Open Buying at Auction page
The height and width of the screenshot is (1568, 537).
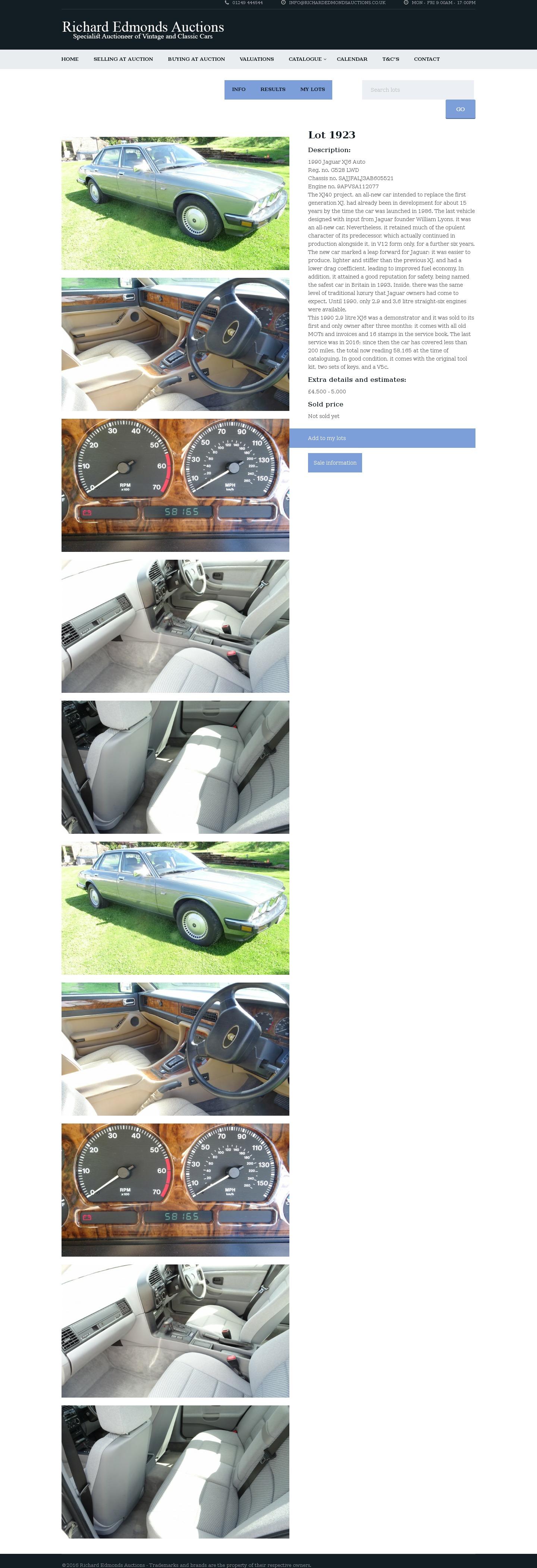coord(196,59)
